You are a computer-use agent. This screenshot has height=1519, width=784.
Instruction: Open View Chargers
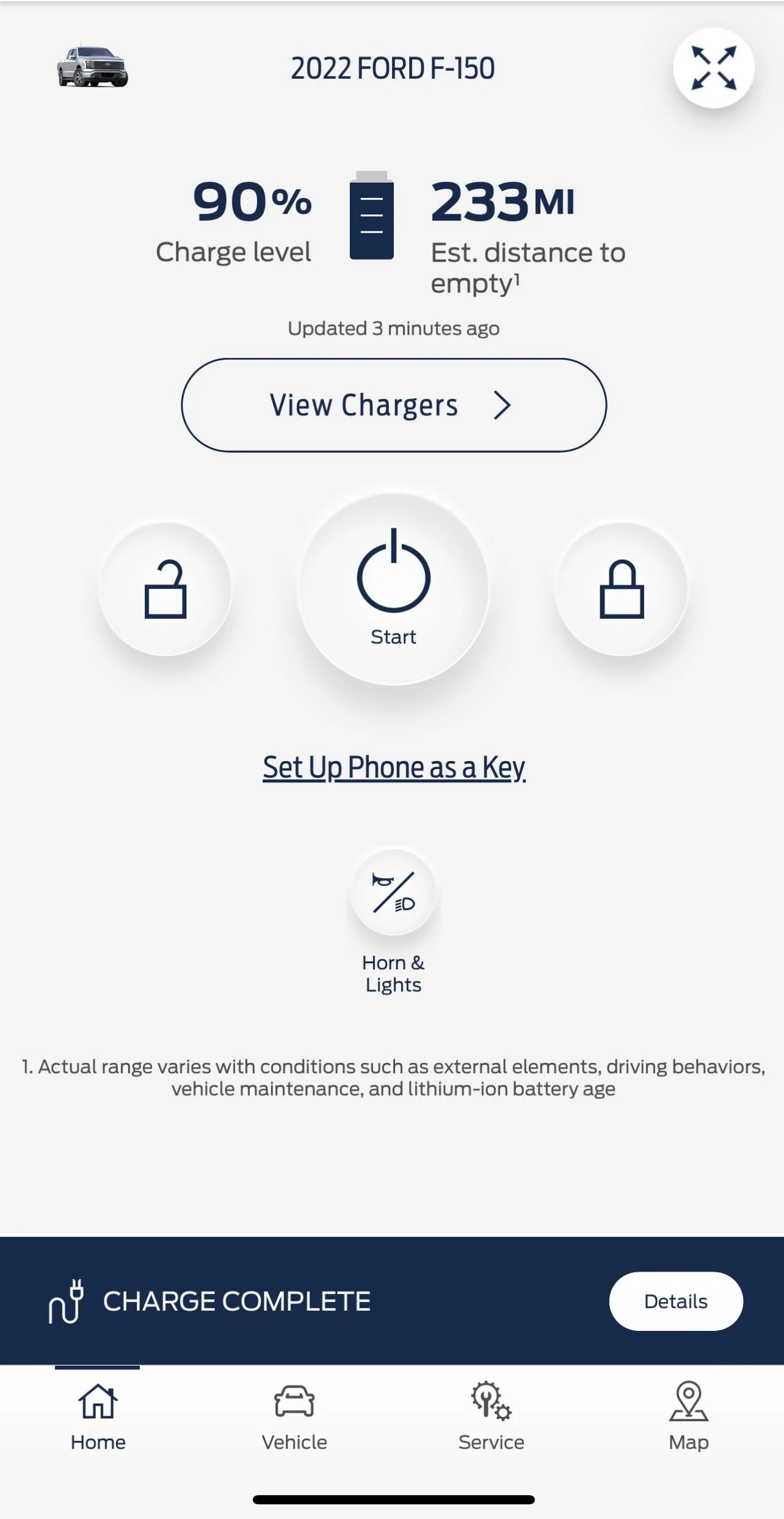click(x=393, y=405)
